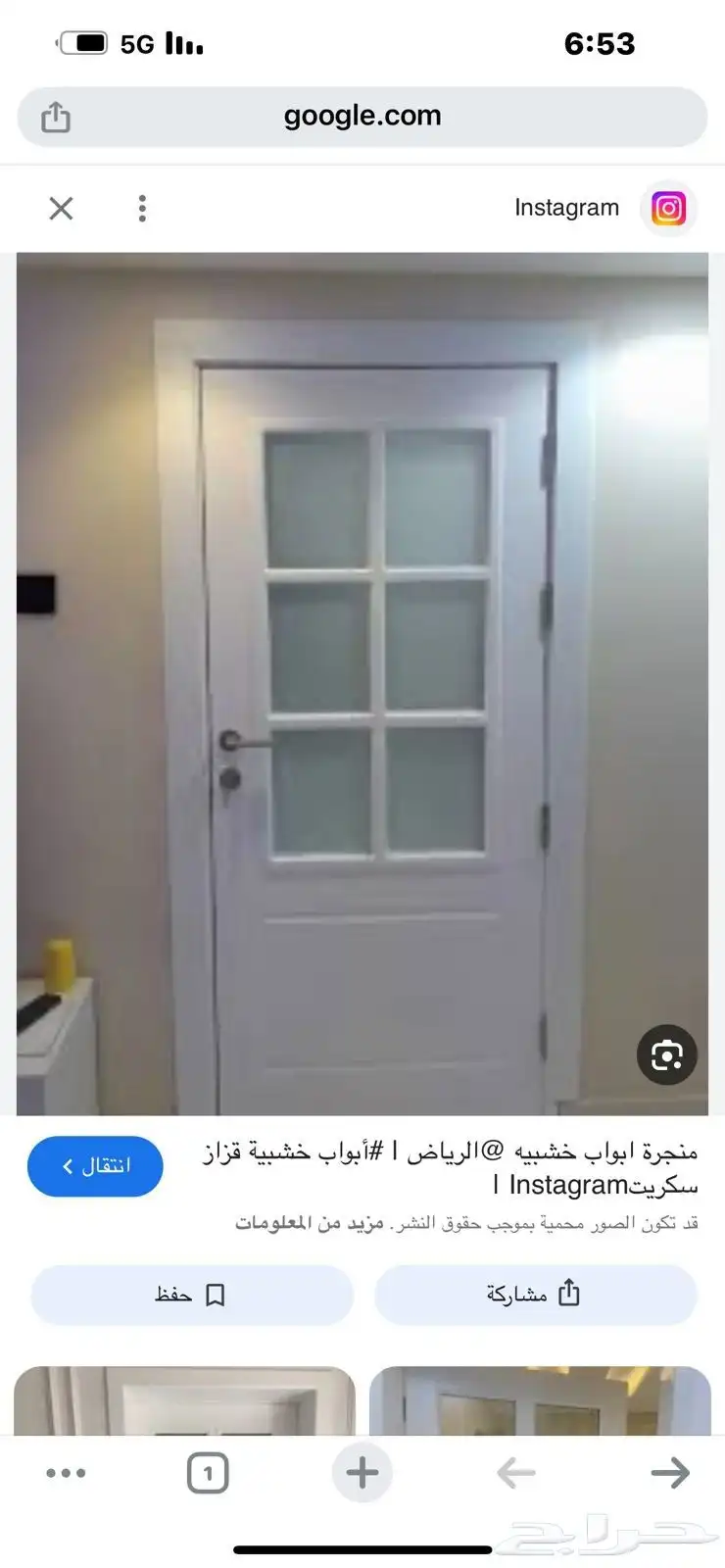Viewport: 725px width, 1568px height.
Task: Open a new tab with plus button
Action: [362, 1472]
